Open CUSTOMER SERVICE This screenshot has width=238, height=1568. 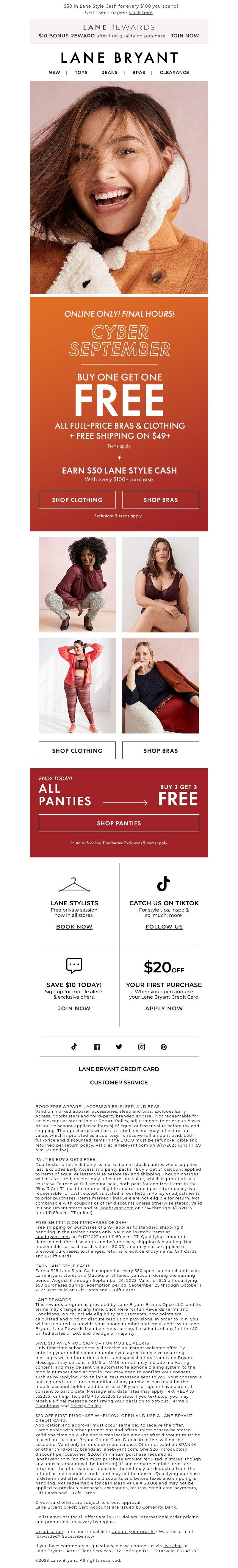point(119,1082)
